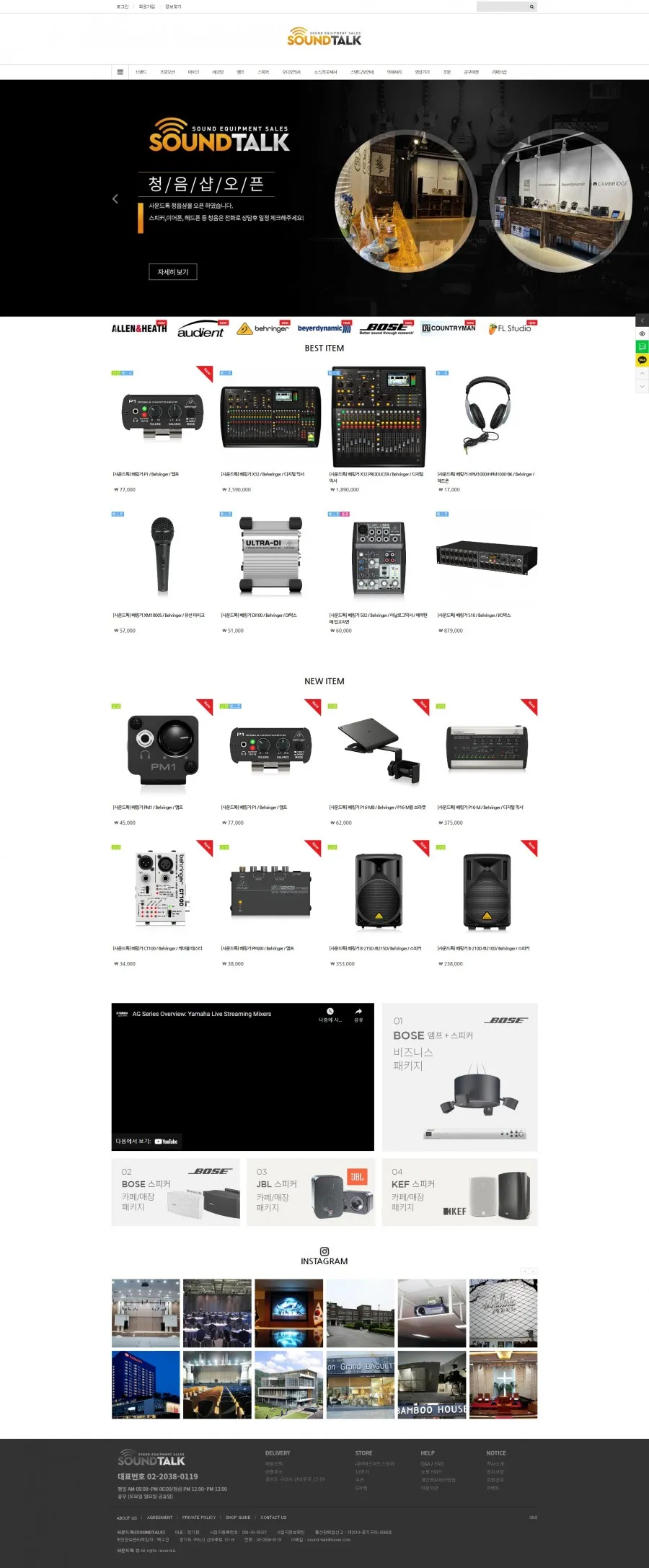Open Behringer PM1 amp in New Item

pyautogui.click(x=162, y=750)
